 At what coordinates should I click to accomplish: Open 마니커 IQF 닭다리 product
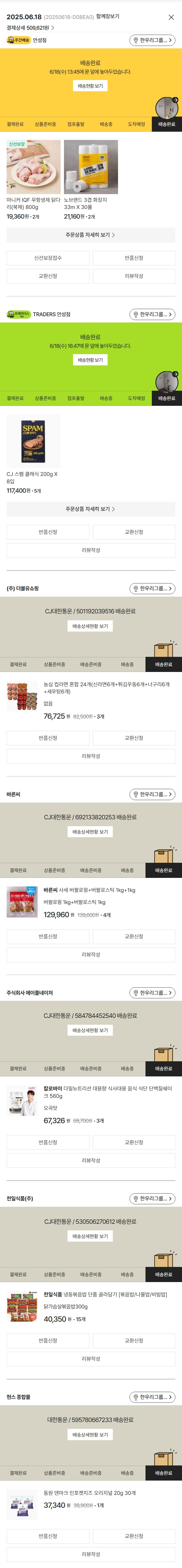point(33,167)
